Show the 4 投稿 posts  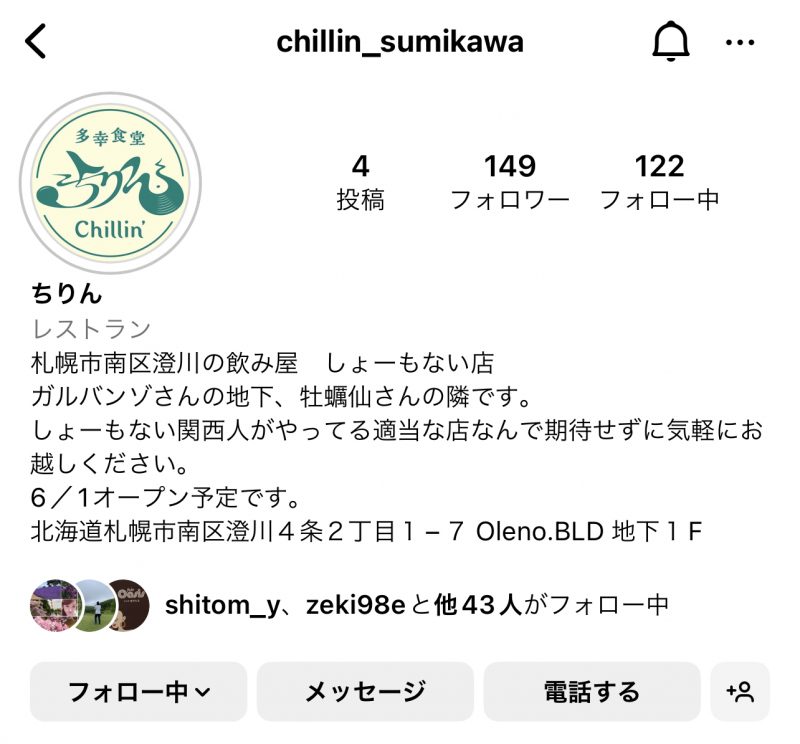(x=360, y=181)
